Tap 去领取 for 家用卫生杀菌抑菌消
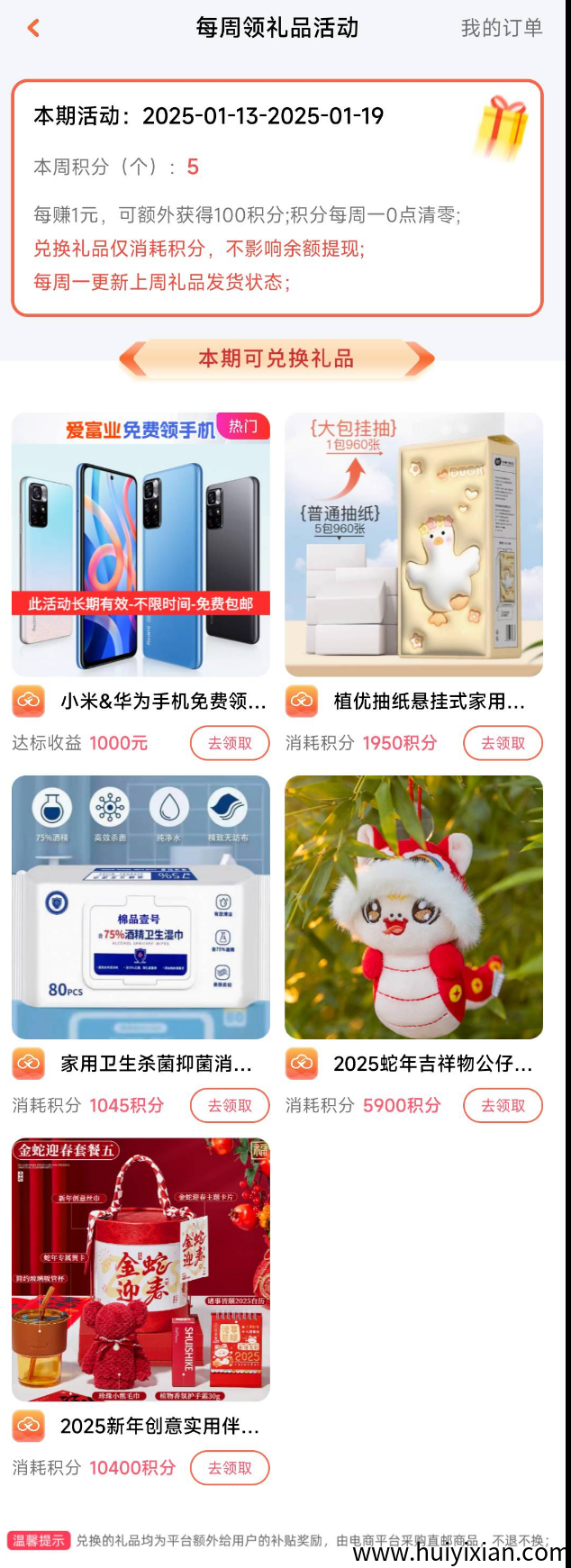 (230, 1105)
